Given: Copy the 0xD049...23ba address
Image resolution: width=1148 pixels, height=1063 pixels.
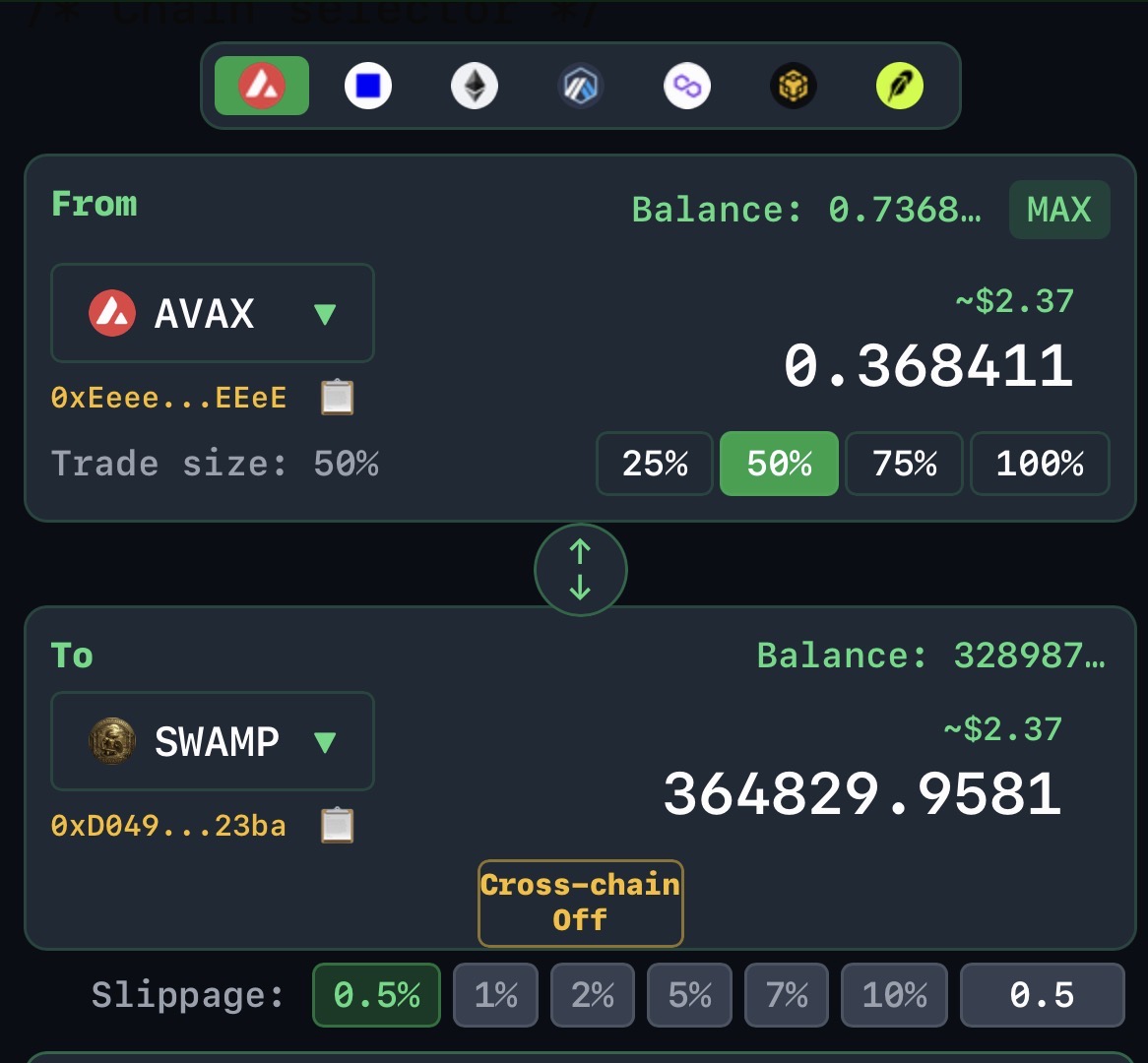Looking at the screenshot, I should point(338,826).
